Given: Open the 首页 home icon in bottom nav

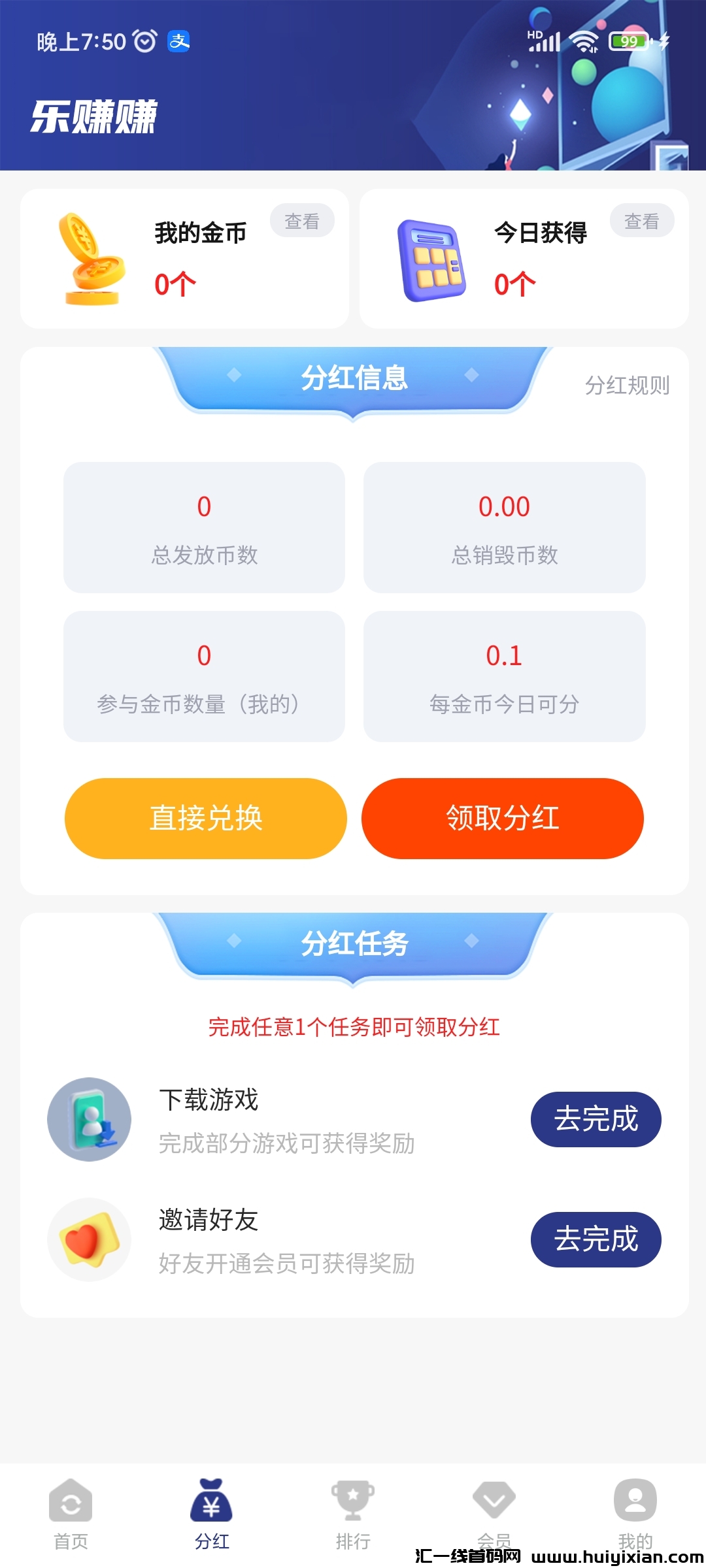Looking at the screenshot, I should tap(71, 1500).
